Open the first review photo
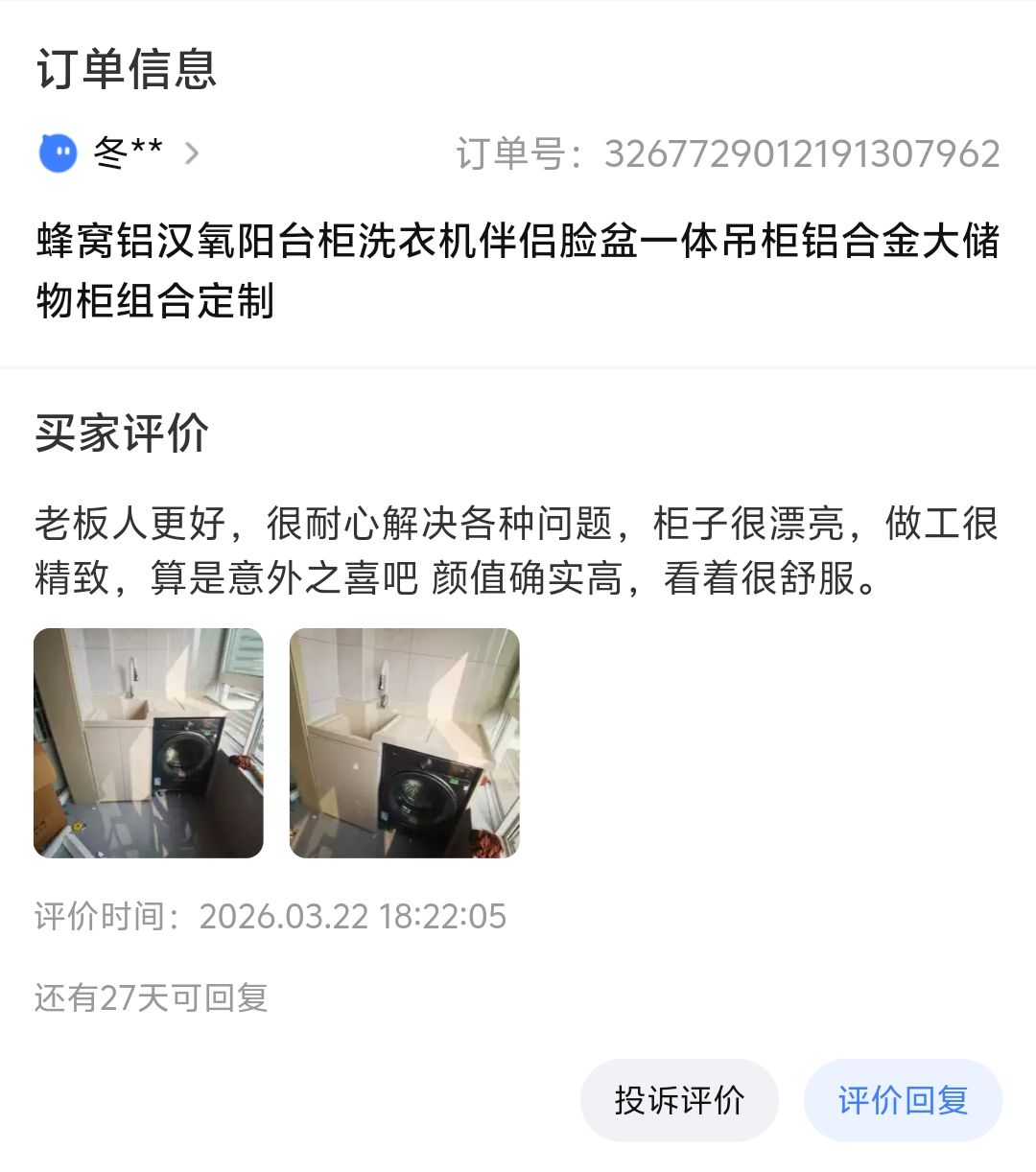Screen dimensions: 1036x1172 149,743
